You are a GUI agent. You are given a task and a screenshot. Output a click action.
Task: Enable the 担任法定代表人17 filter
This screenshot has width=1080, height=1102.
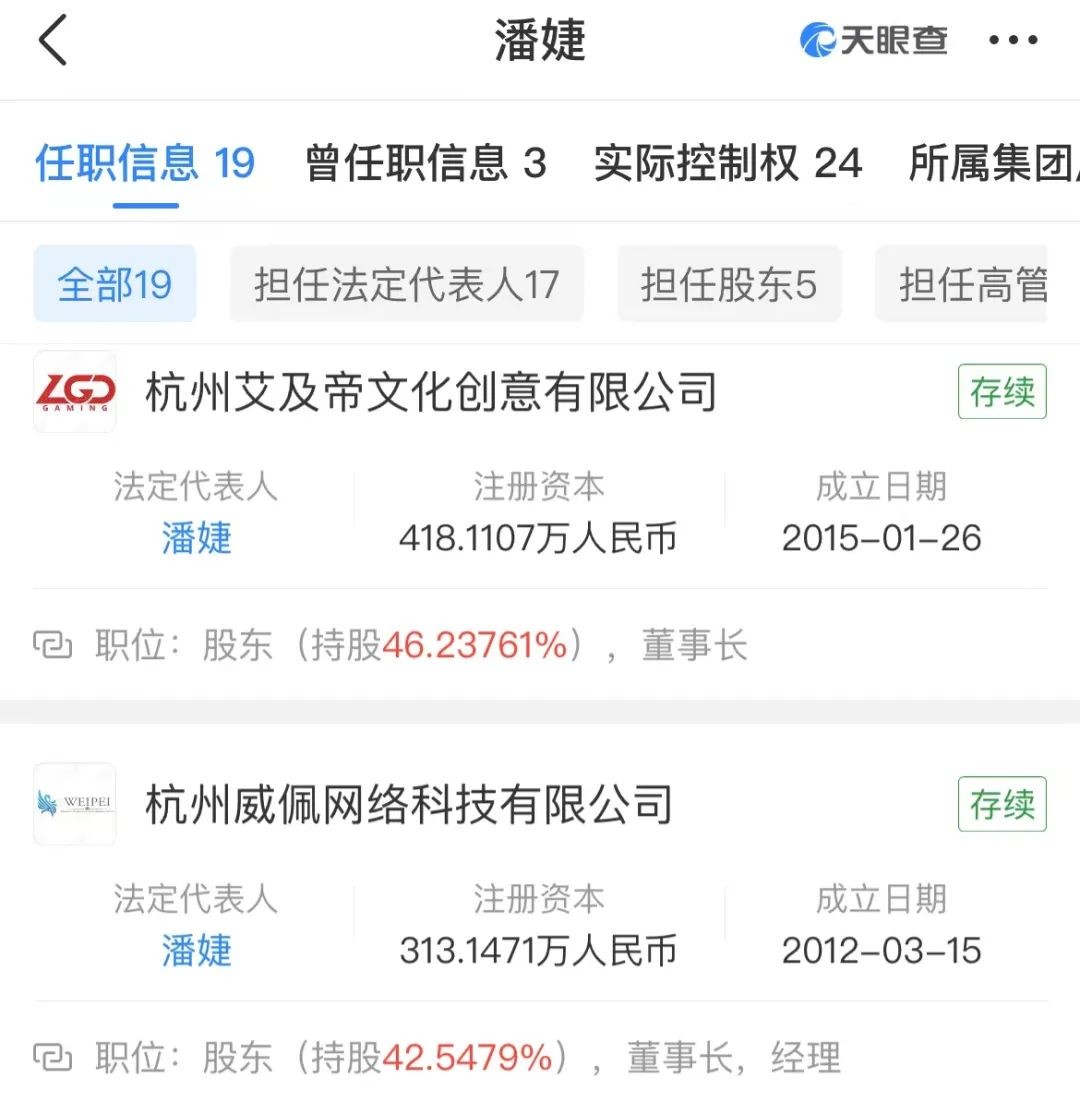[x=407, y=283]
